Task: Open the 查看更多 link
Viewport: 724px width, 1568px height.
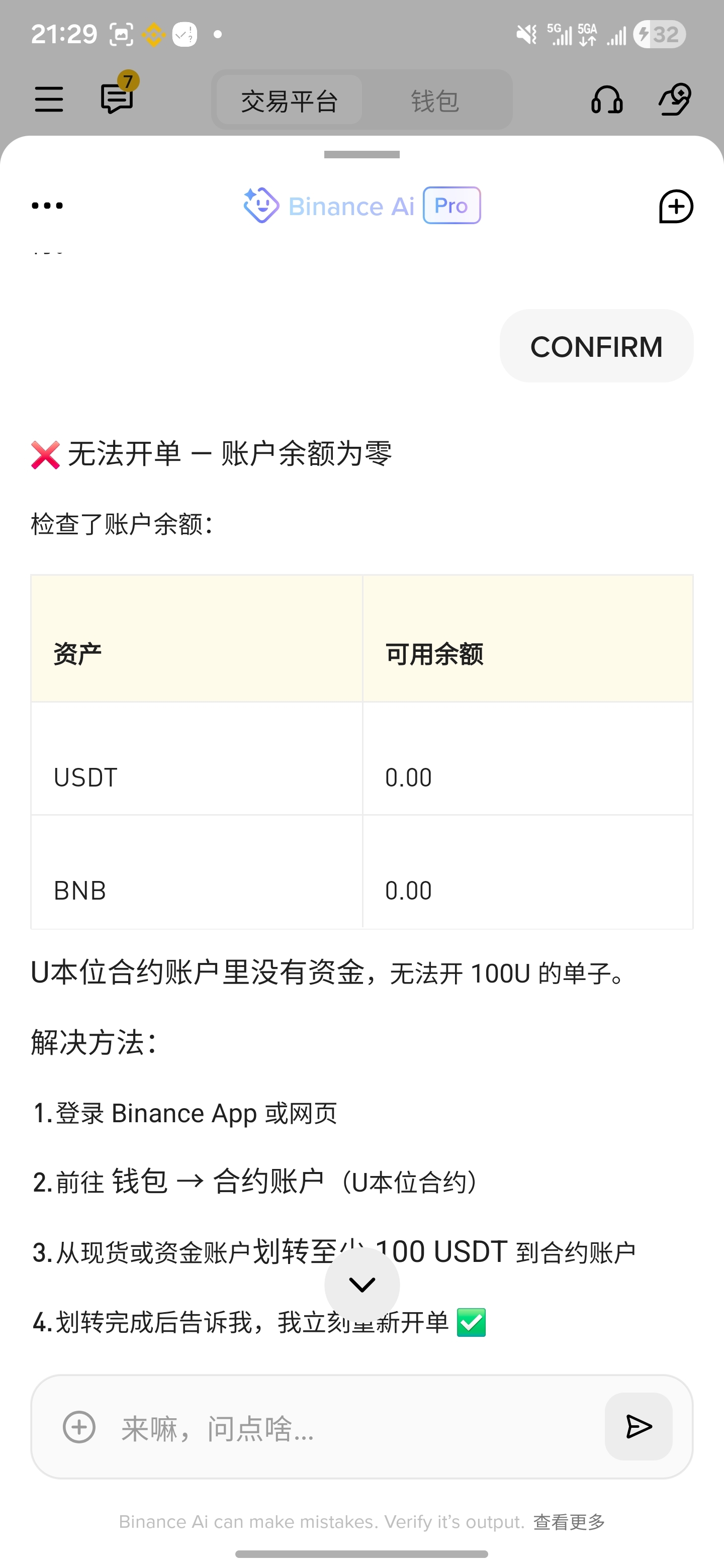Action: click(569, 1522)
